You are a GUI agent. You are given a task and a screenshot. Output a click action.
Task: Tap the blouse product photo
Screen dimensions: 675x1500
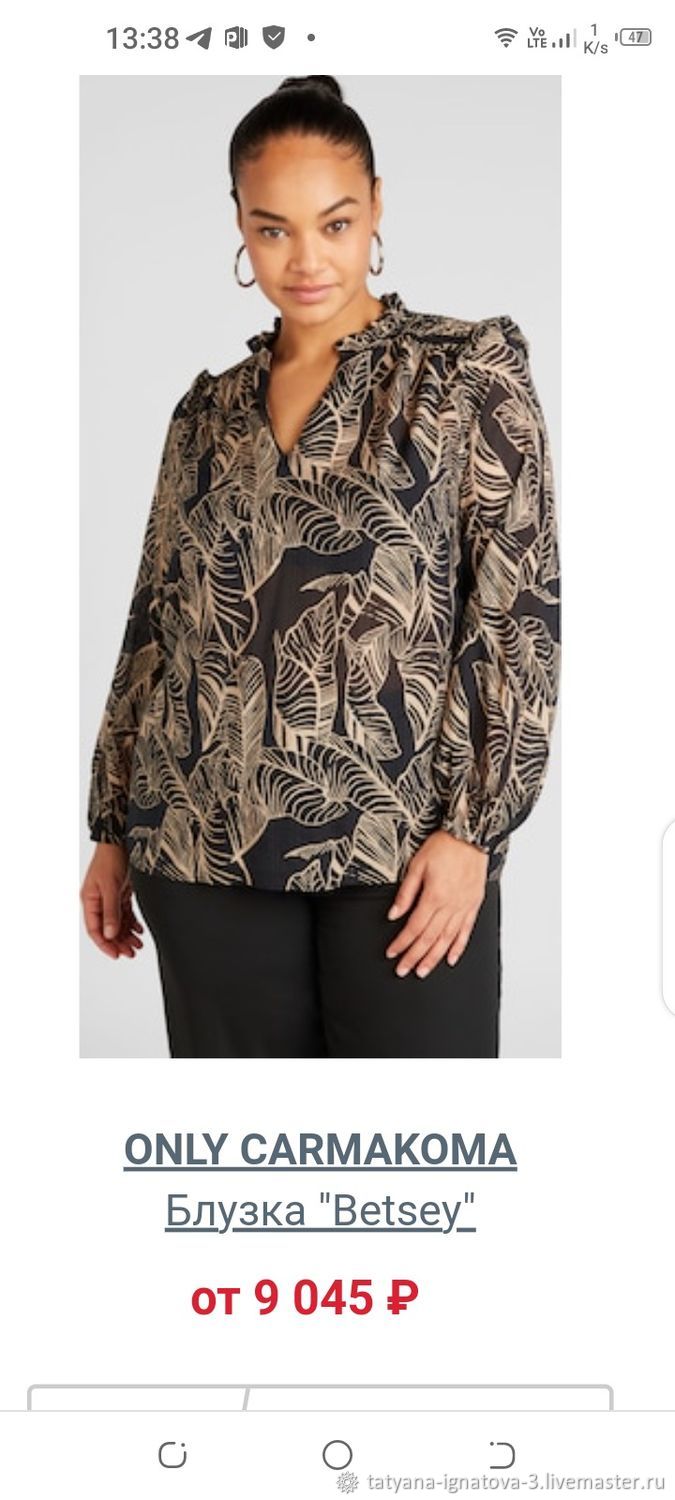[x=320, y=566]
